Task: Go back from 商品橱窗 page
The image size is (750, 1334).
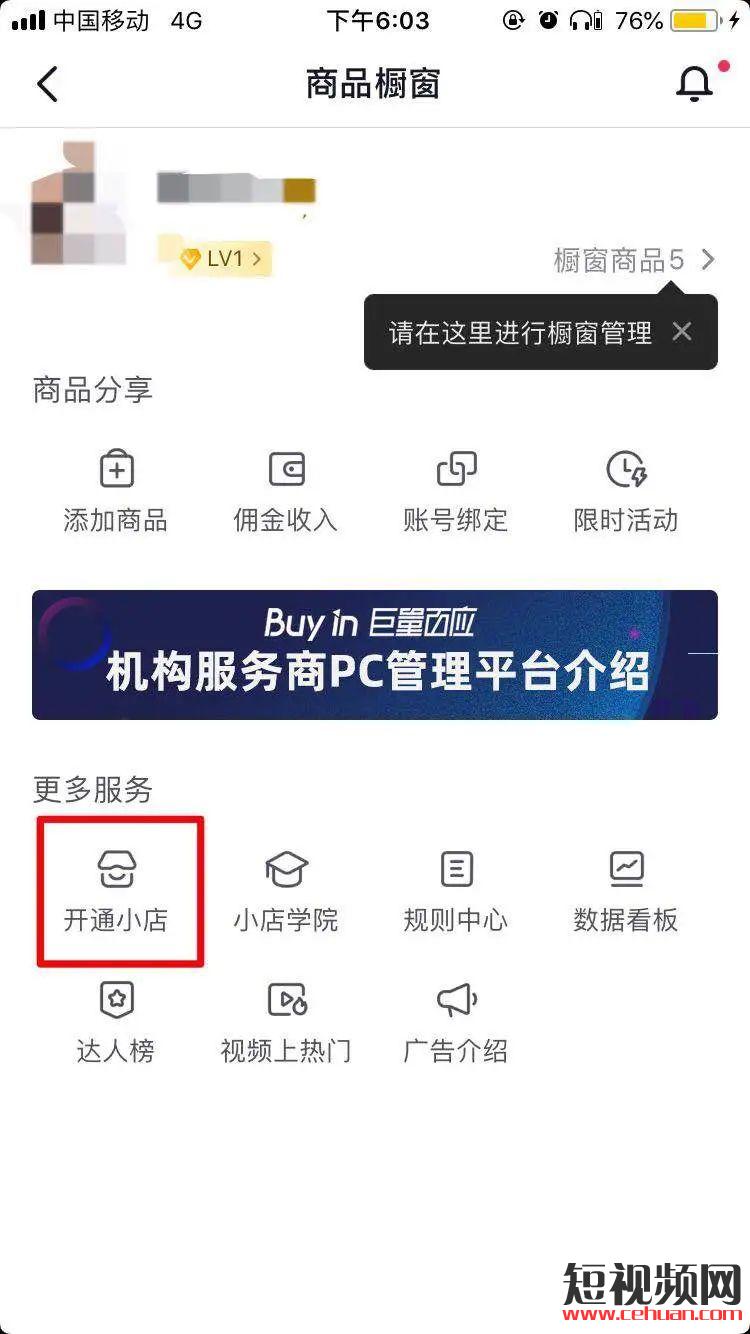Action: [47, 84]
